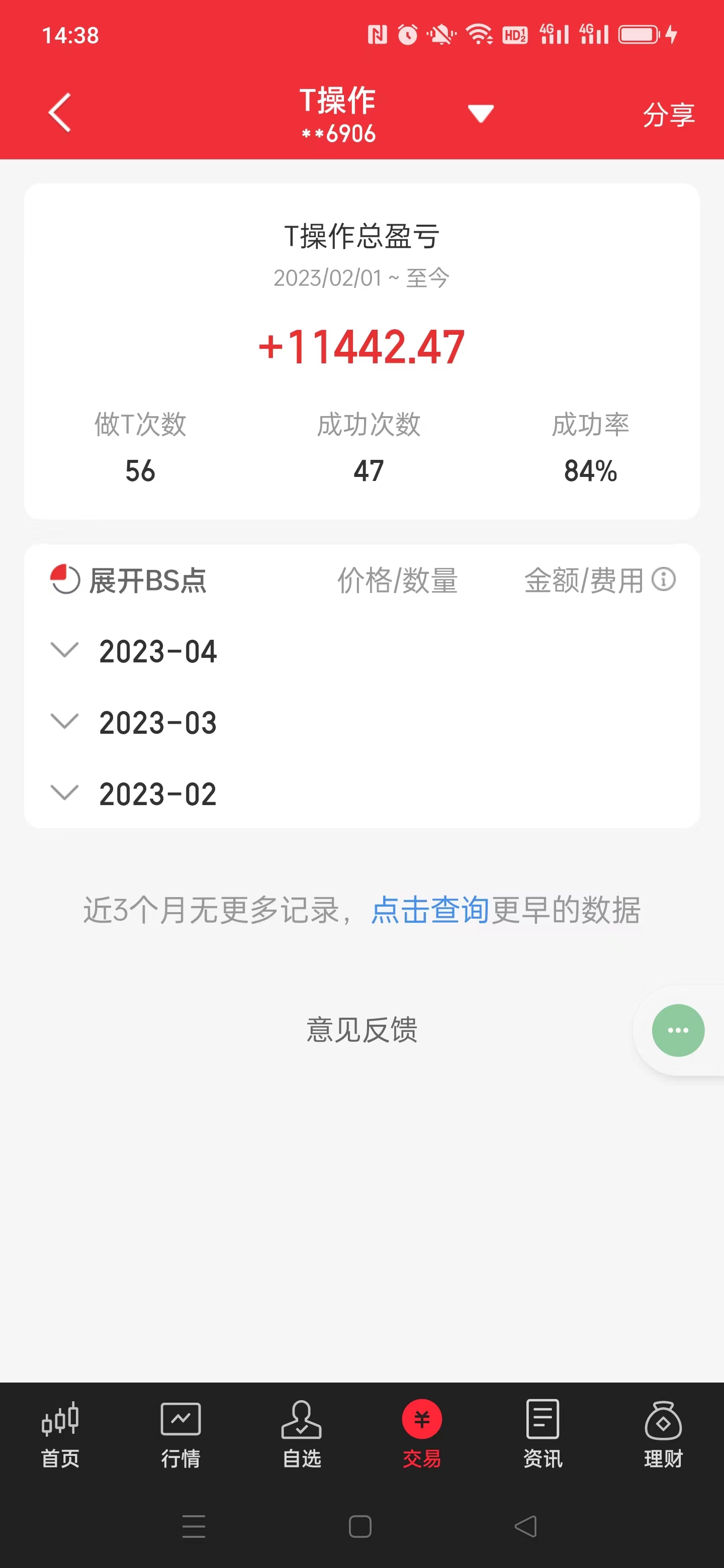Open info icon beside 金额/费用
The height and width of the screenshot is (1568, 724).
click(x=663, y=579)
